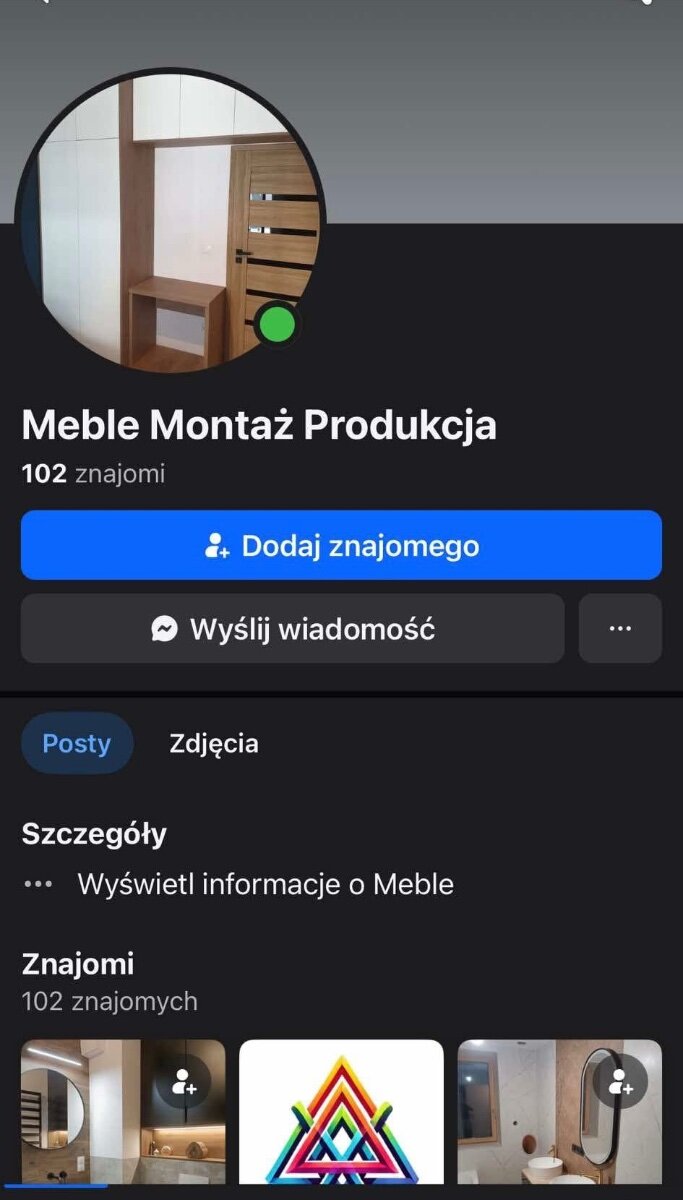Viewport: 683px width, 1200px height.
Task: Add the friend with oval mirror photo
Action: 620,1081
